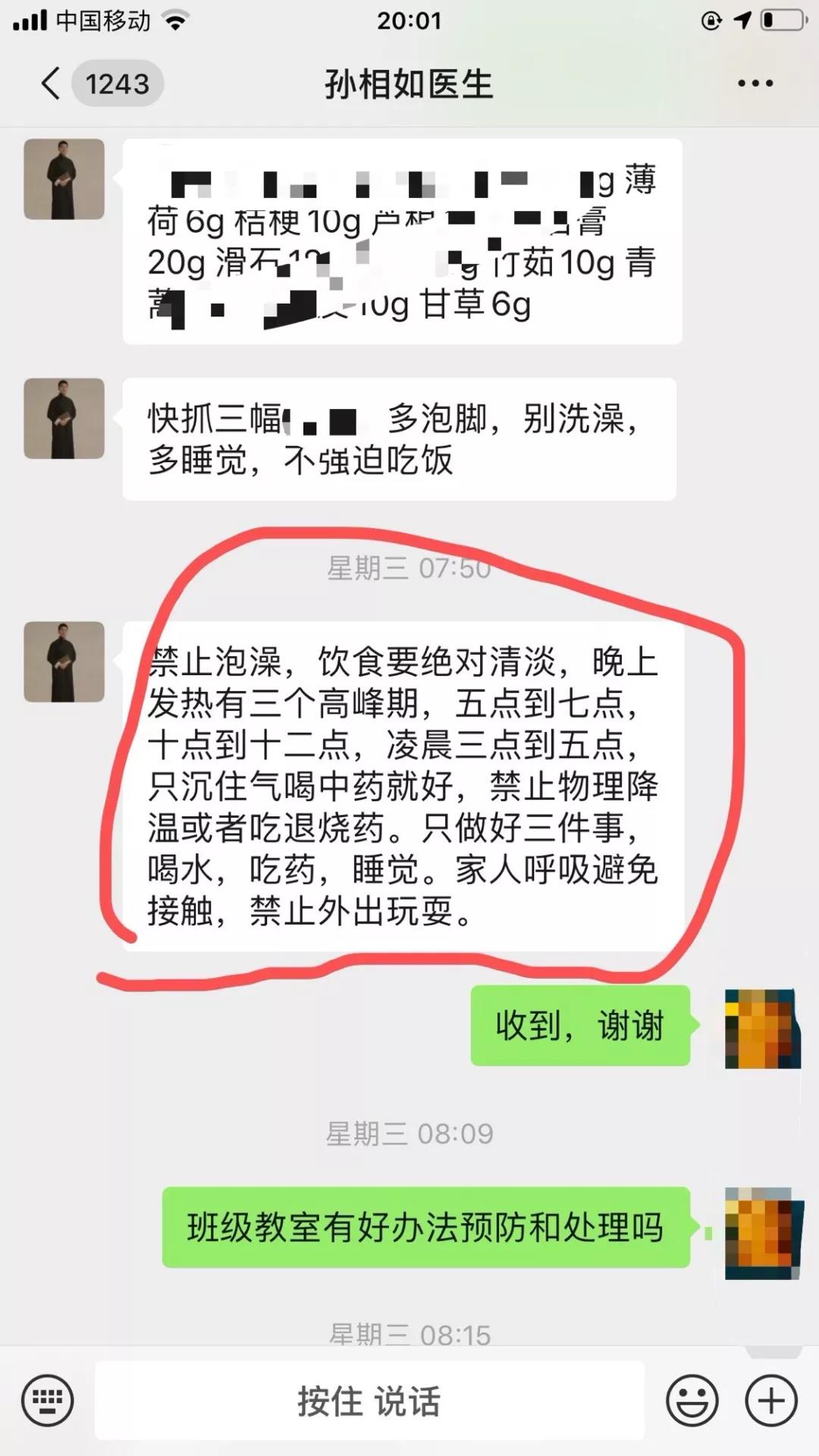The width and height of the screenshot is (819, 1456).
Task: Go back to the chat list
Action: coord(52,83)
